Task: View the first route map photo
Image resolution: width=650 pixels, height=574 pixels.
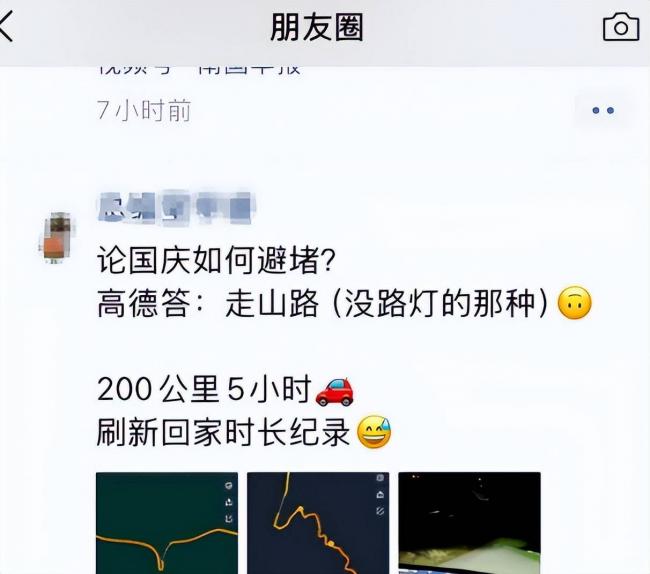Action: 167,522
